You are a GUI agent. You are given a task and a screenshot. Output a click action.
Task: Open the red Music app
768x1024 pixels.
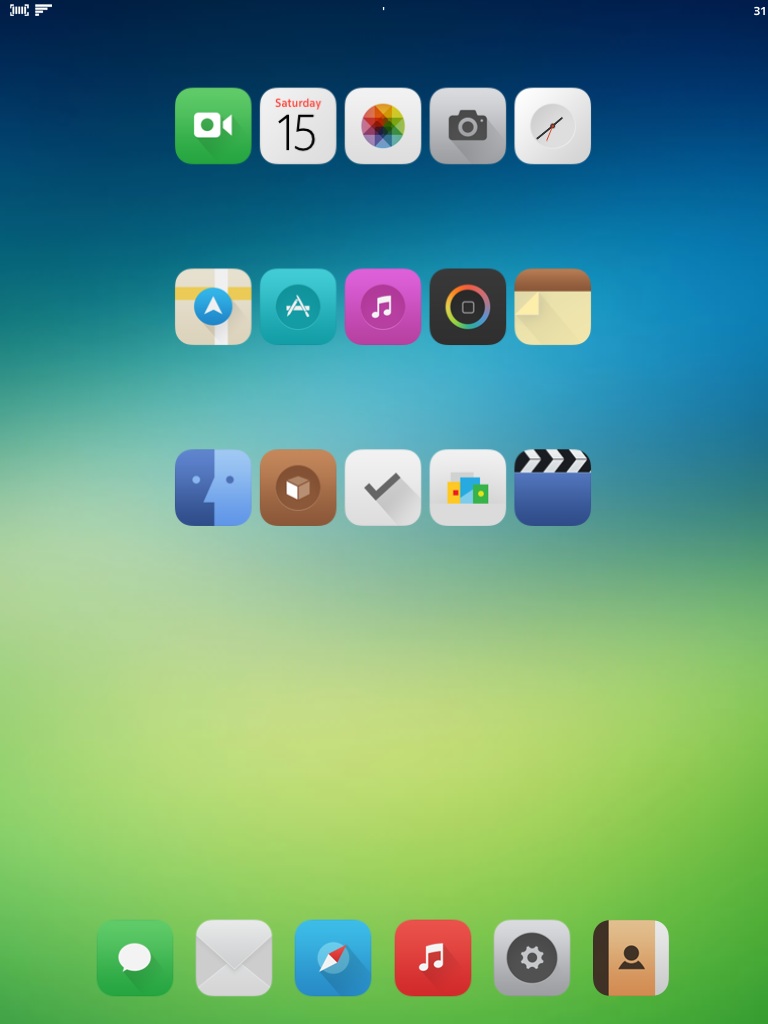click(433, 958)
